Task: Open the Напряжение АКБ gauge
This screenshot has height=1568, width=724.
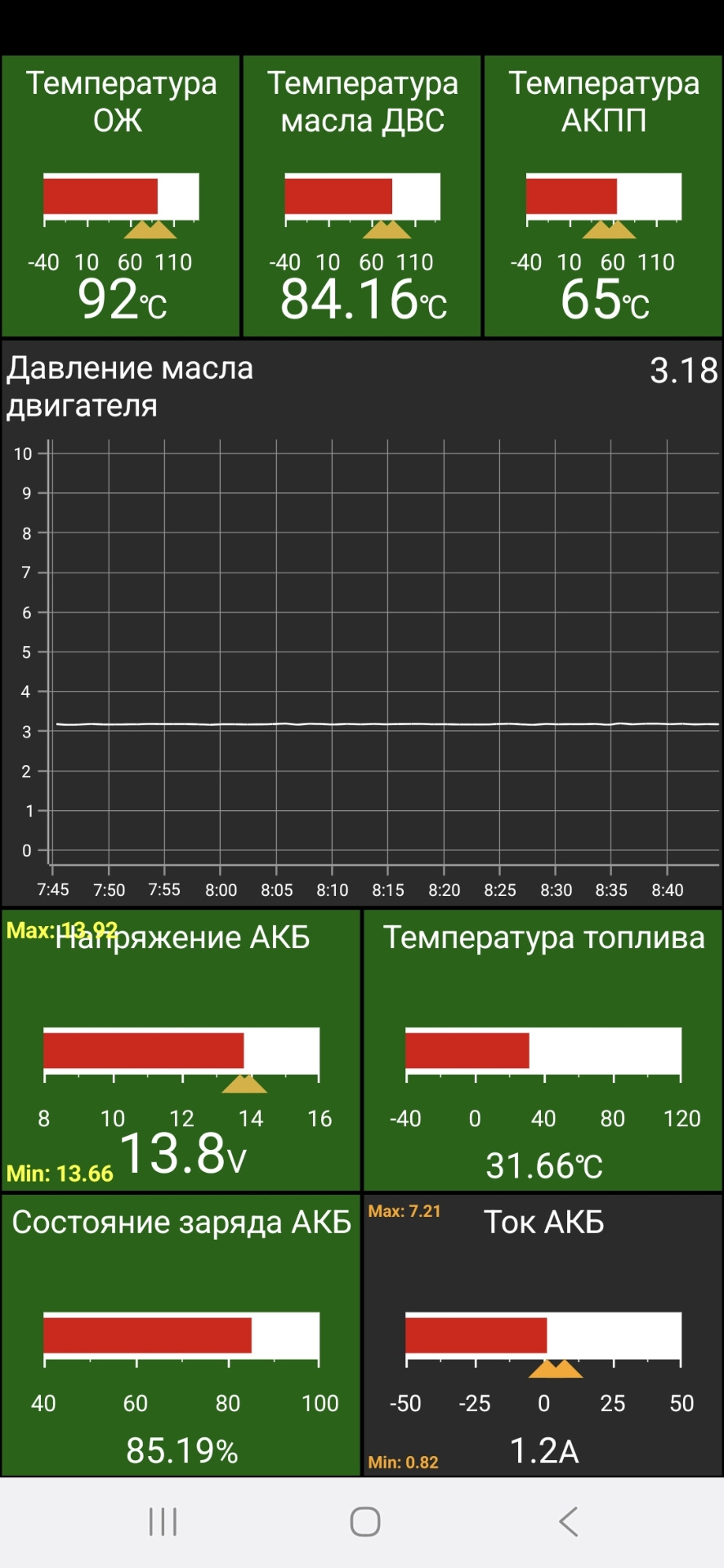Action: point(181,1050)
